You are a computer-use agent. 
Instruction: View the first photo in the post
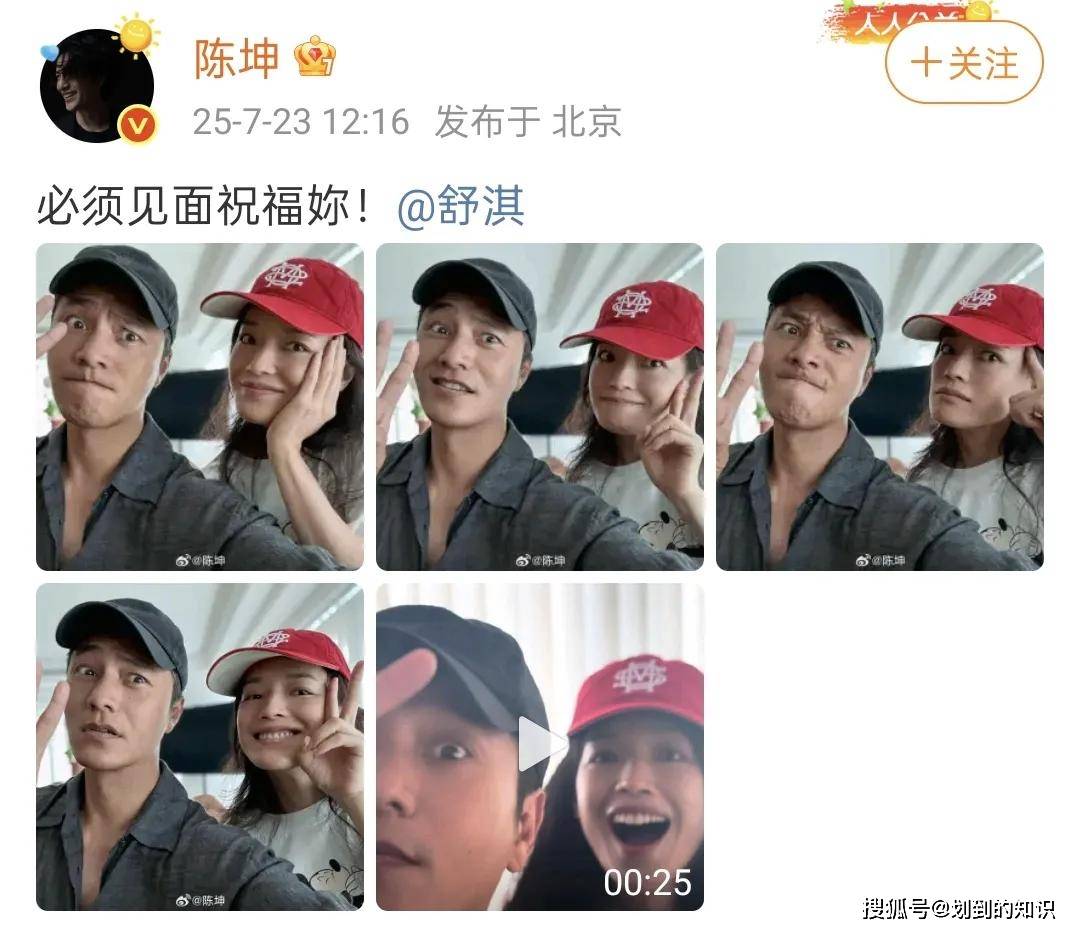click(x=200, y=407)
